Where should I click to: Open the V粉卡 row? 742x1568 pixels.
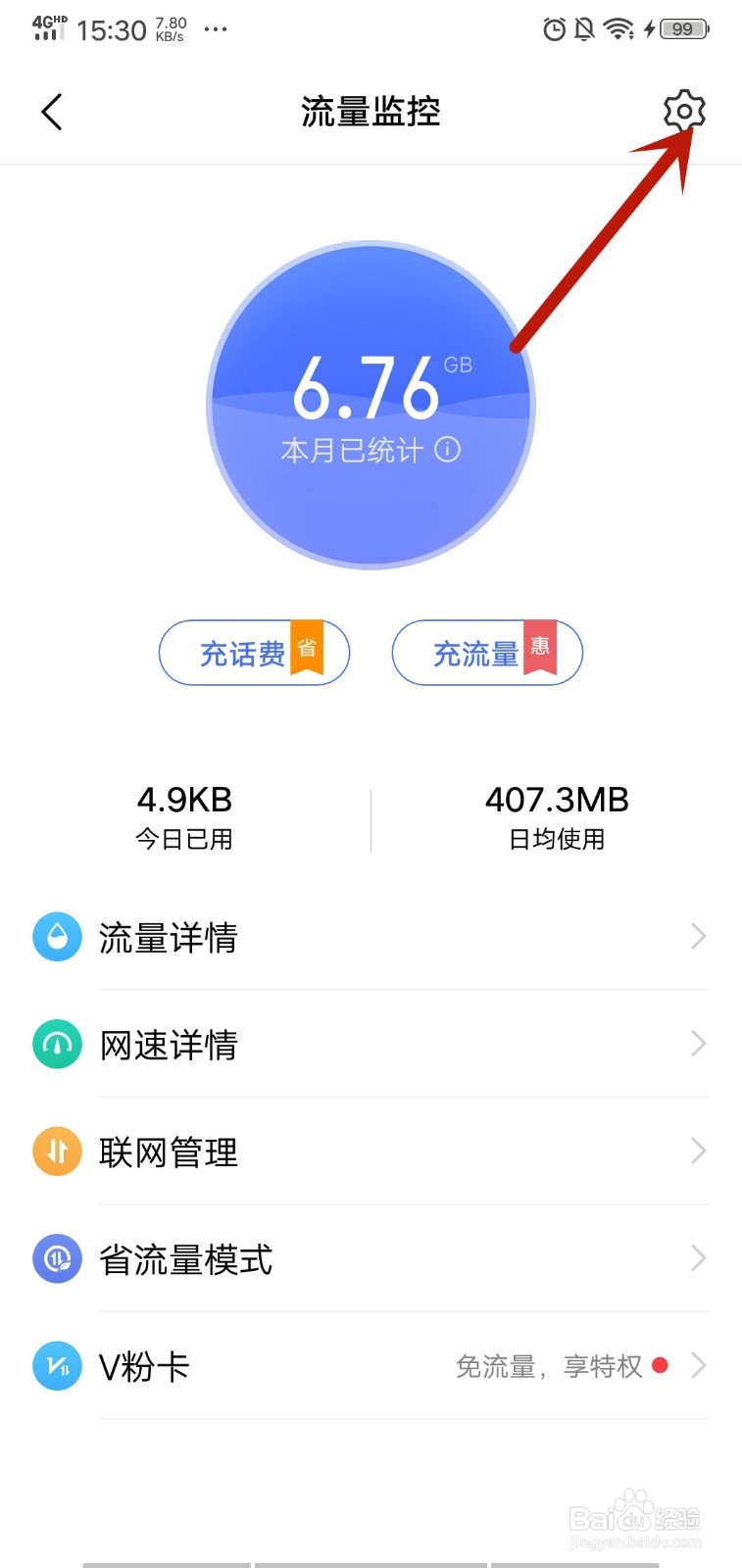[371, 1365]
